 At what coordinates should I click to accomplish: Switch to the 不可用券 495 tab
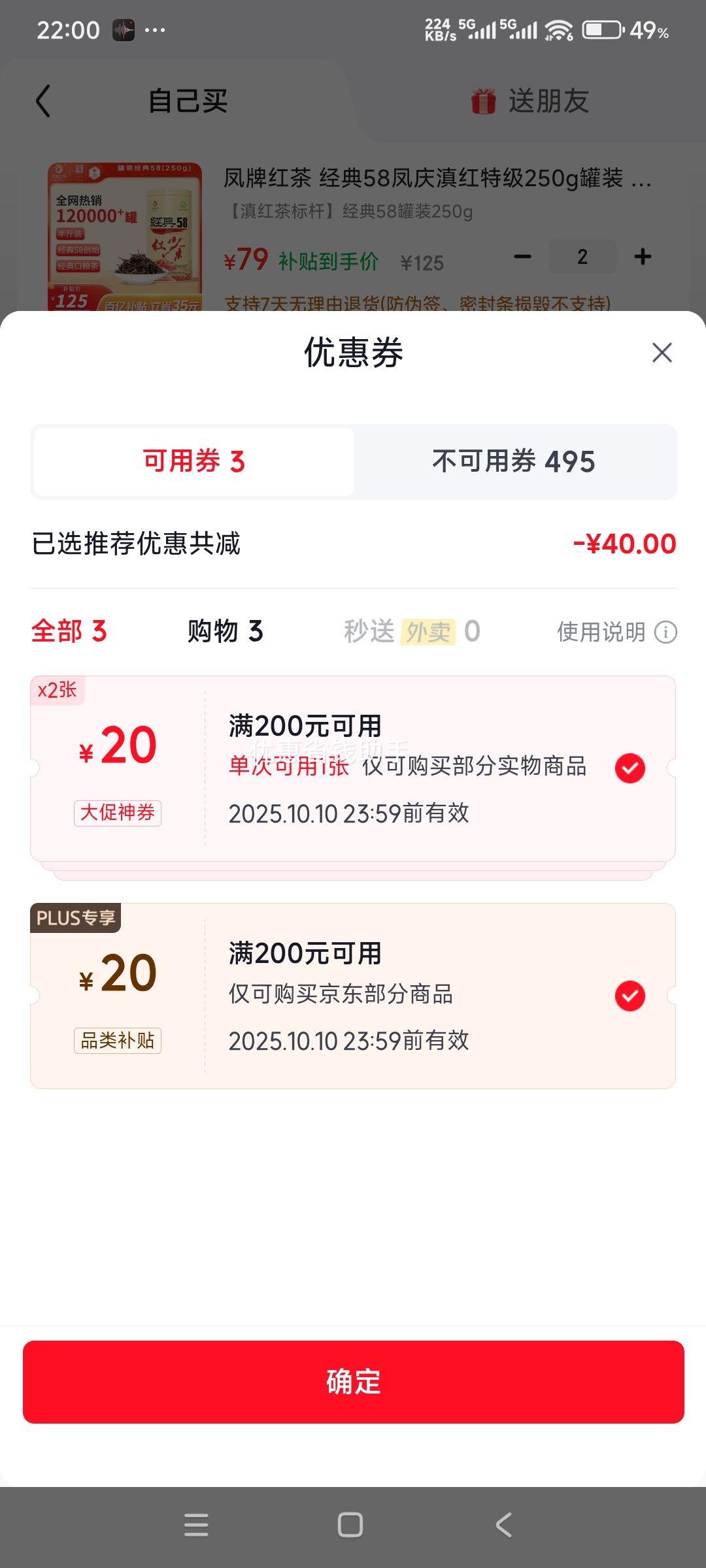click(x=514, y=461)
